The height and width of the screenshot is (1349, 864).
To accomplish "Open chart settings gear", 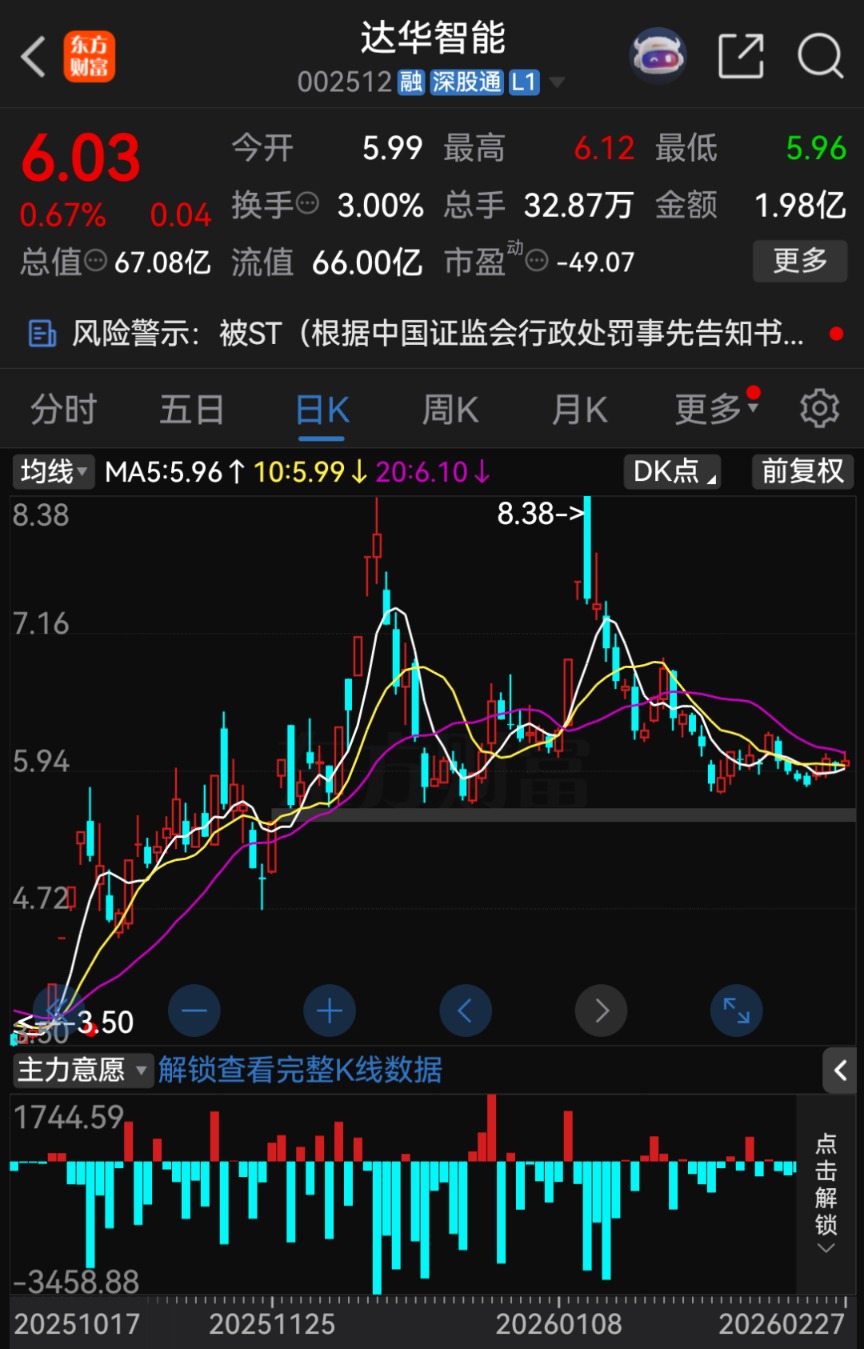I will (x=819, y=409).
